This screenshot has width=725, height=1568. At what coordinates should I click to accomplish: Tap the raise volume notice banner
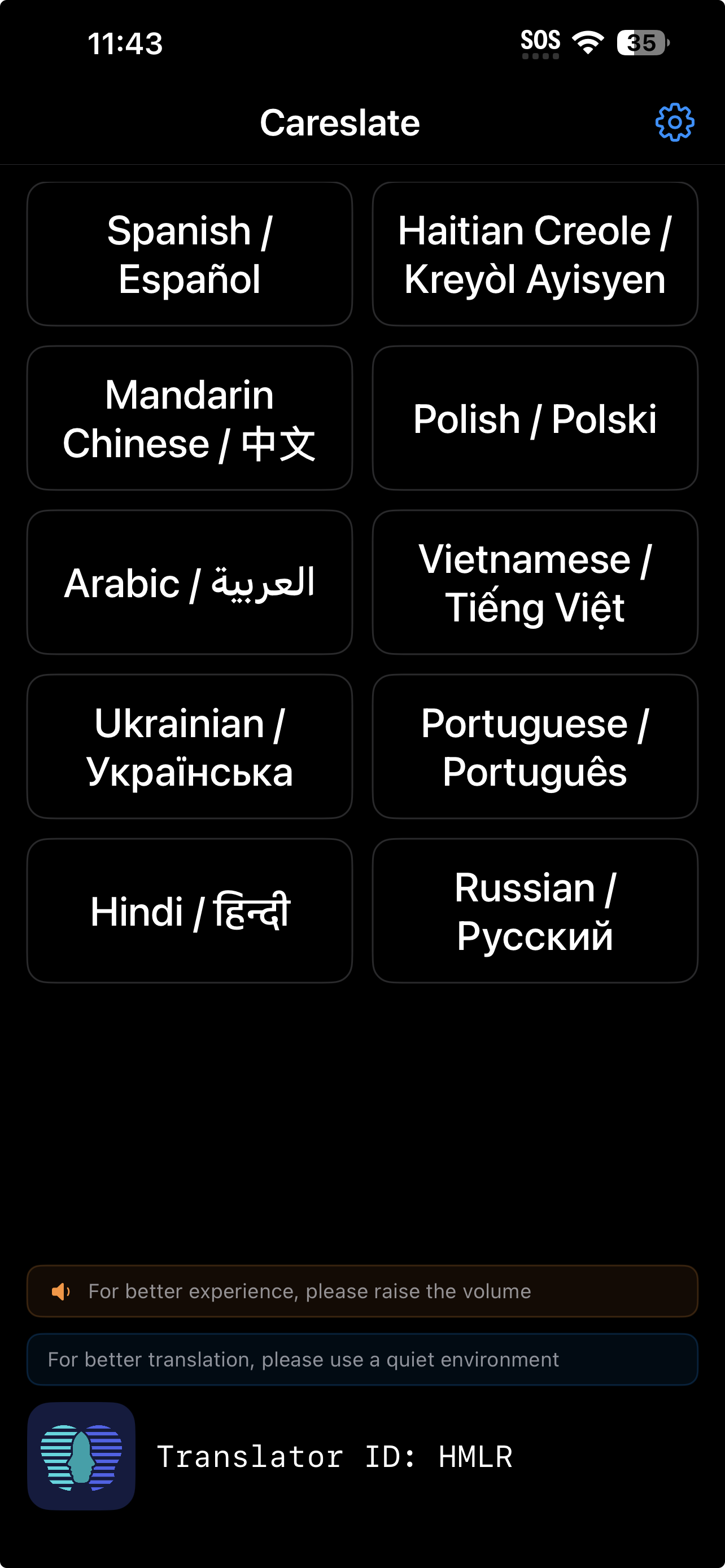[x=362, y=1290]
